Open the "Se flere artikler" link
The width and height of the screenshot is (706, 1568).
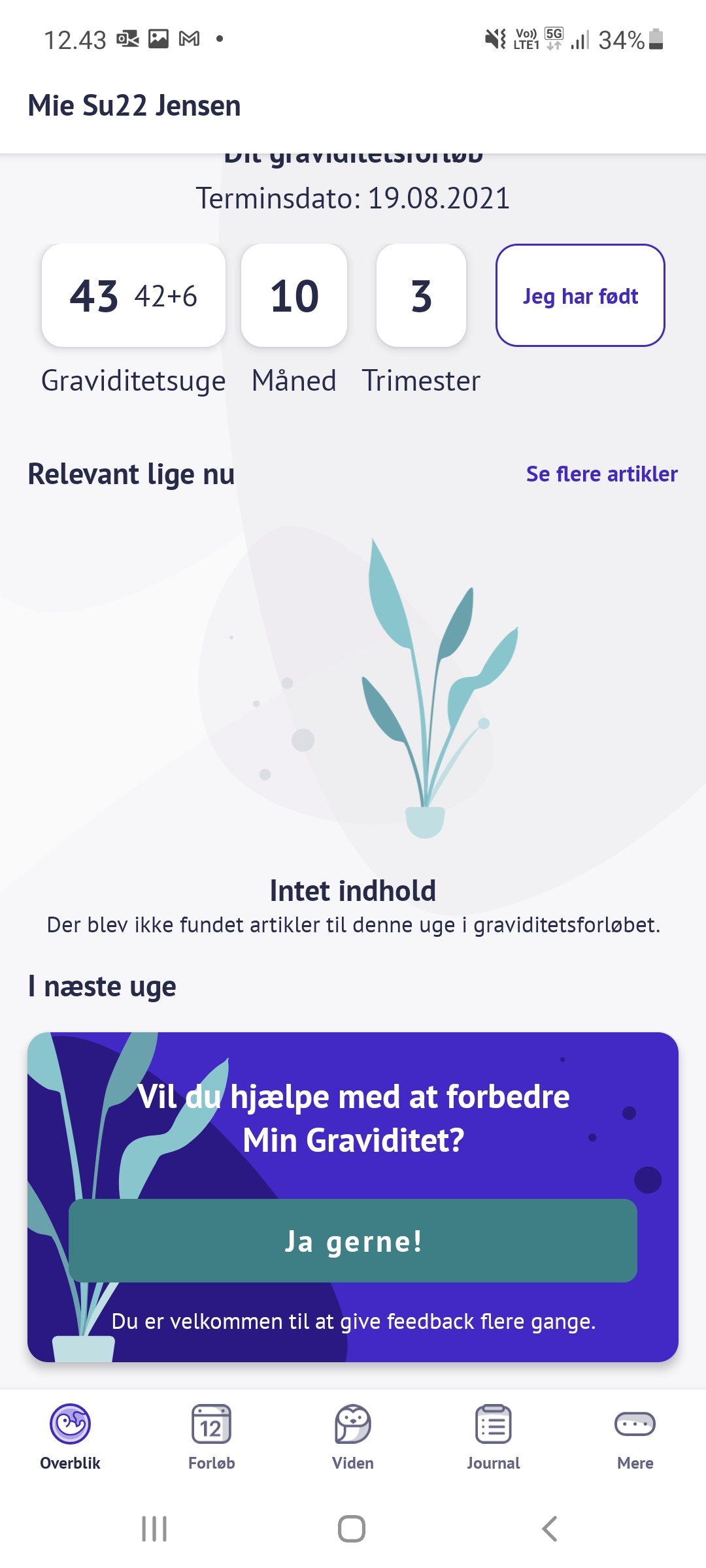pyautogui.click(x=601, y=474)
